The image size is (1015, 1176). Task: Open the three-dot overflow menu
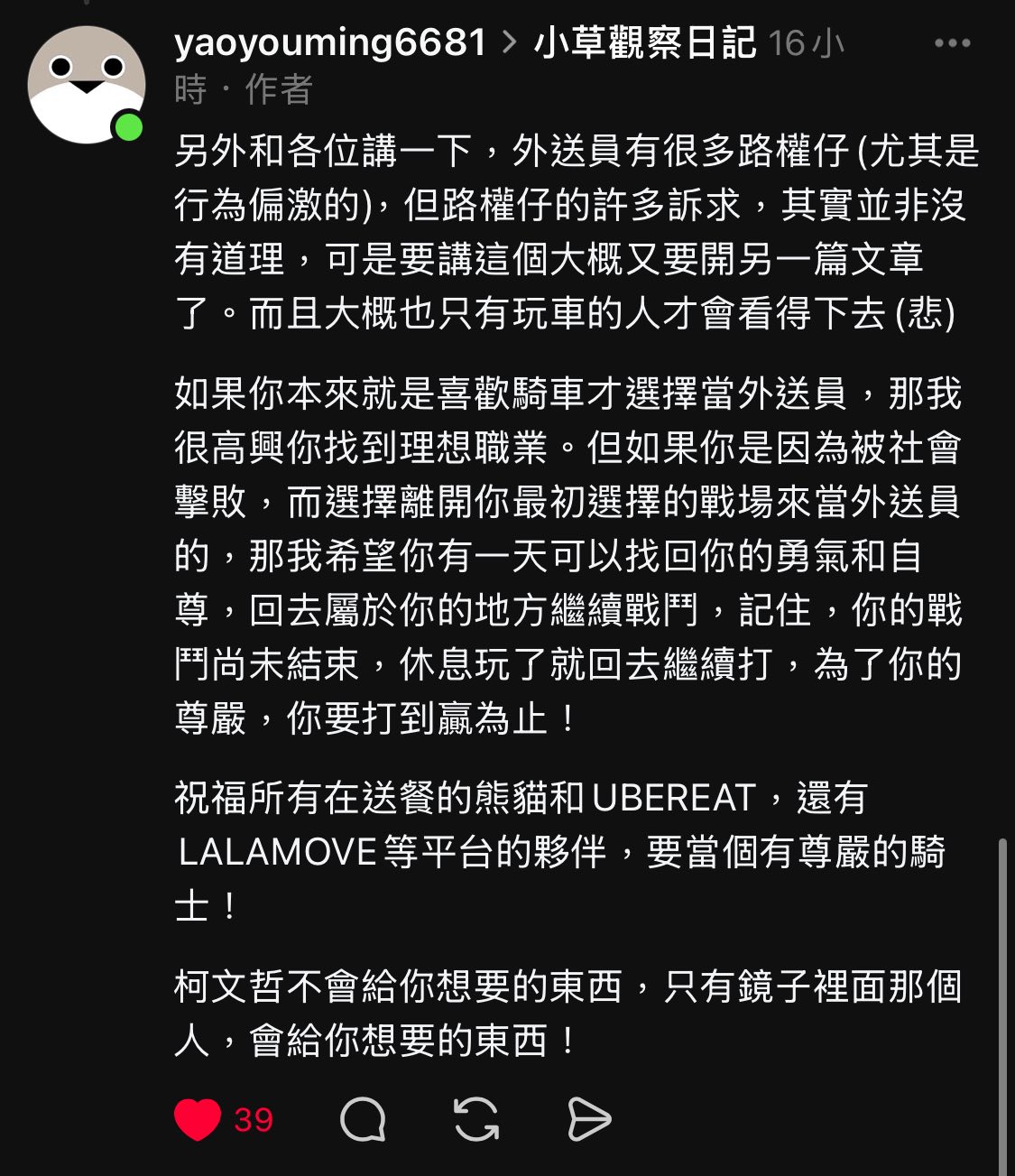tap(952, 43)
